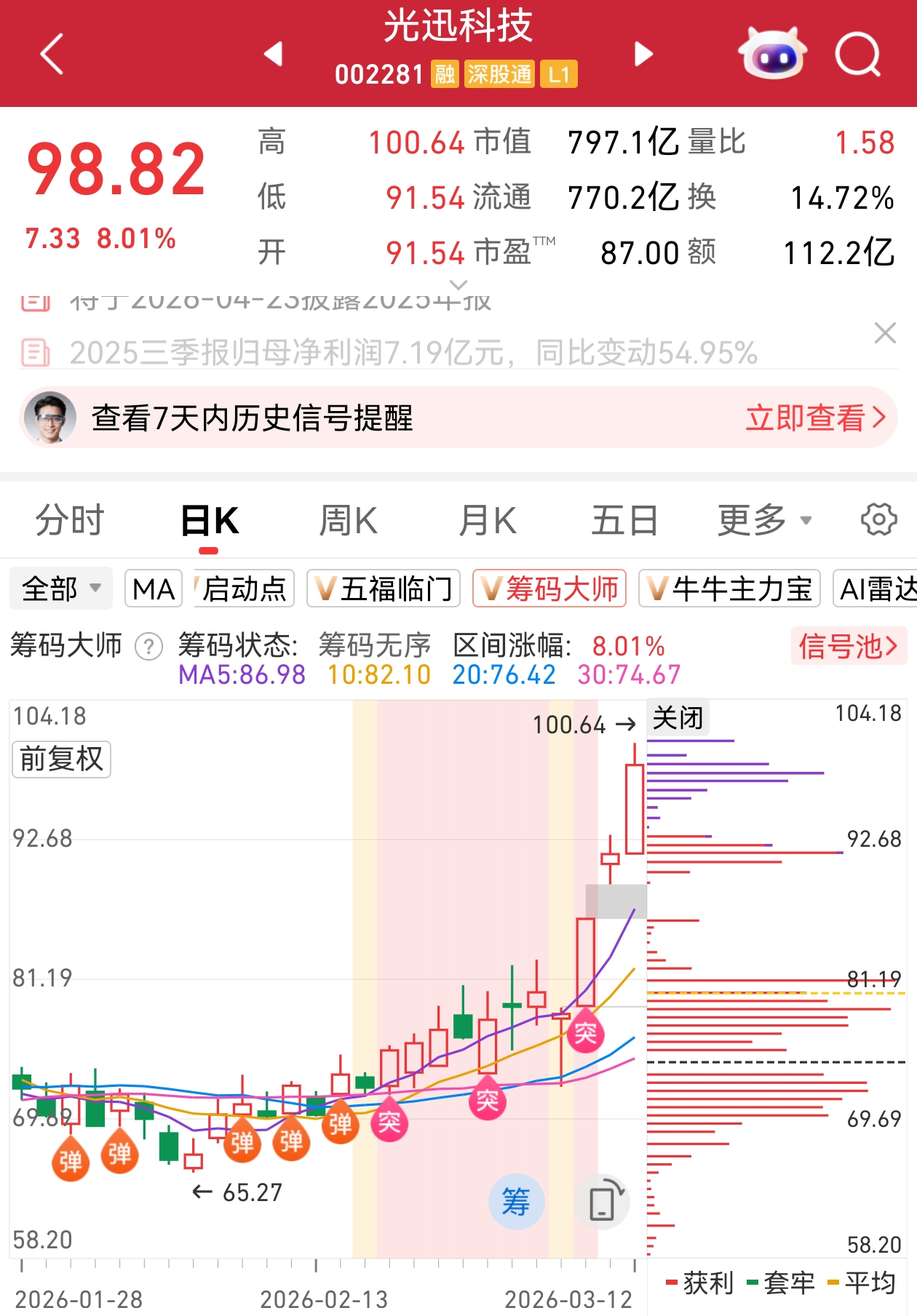
Task: Select the MA indicator chip
Action: point(154,589)
